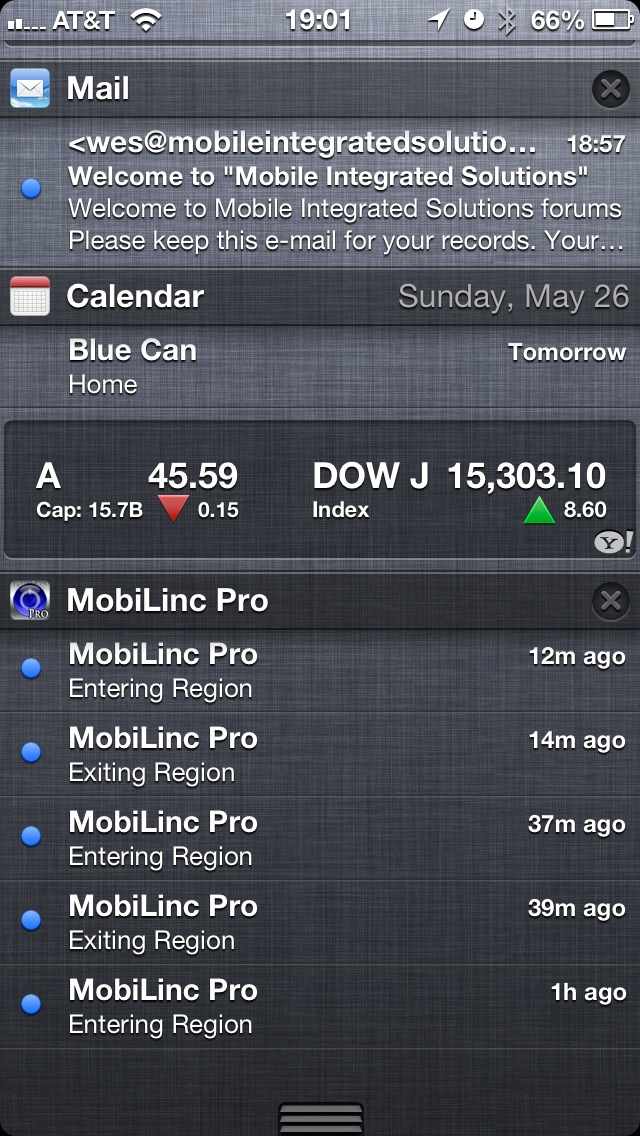Tap the Notification Center grabber handle
Viewport: 640px width, 1136px height.
(x=320, y=1117)
